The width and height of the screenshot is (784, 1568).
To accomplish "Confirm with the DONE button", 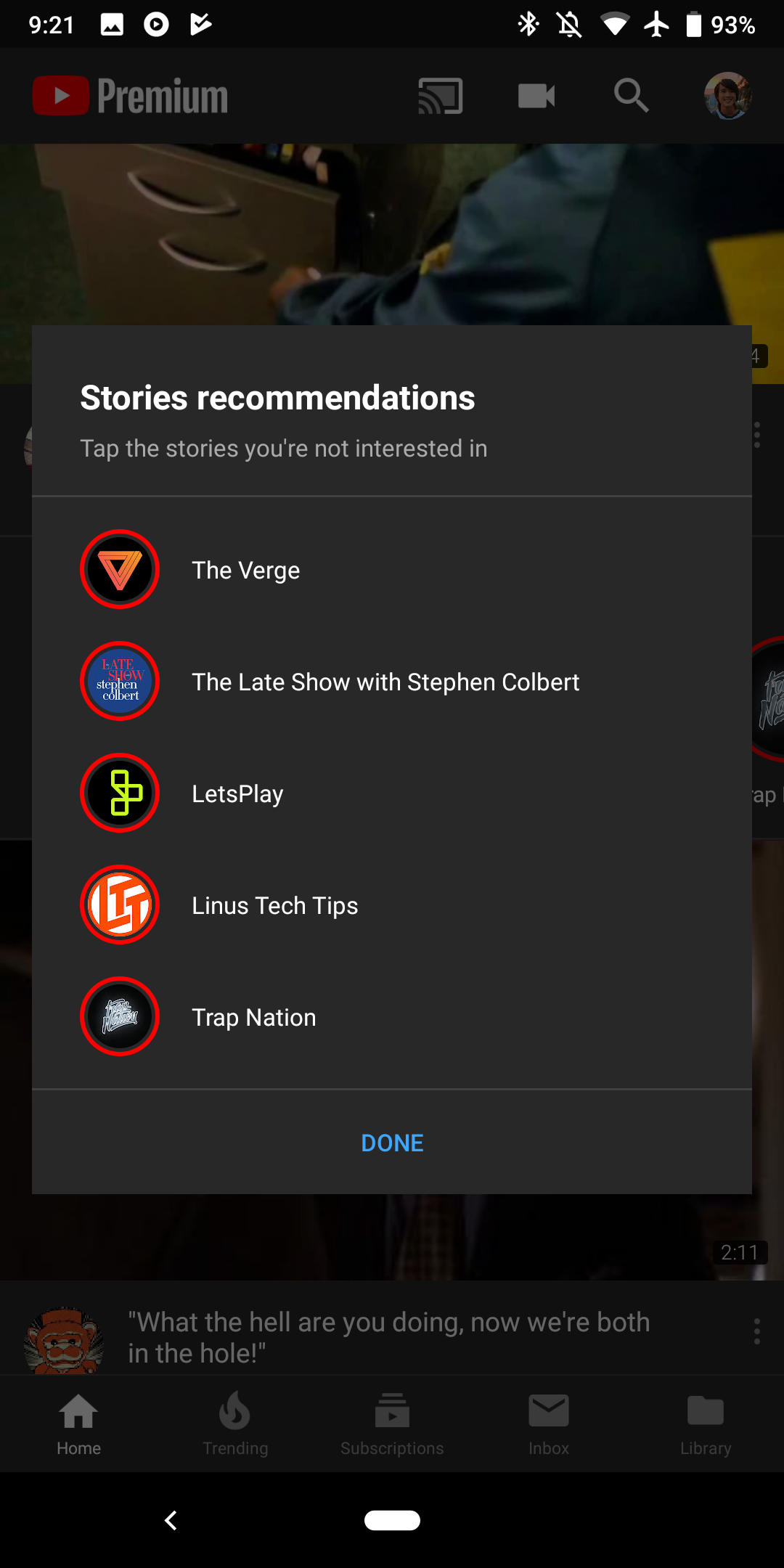I will point(392,1143).
